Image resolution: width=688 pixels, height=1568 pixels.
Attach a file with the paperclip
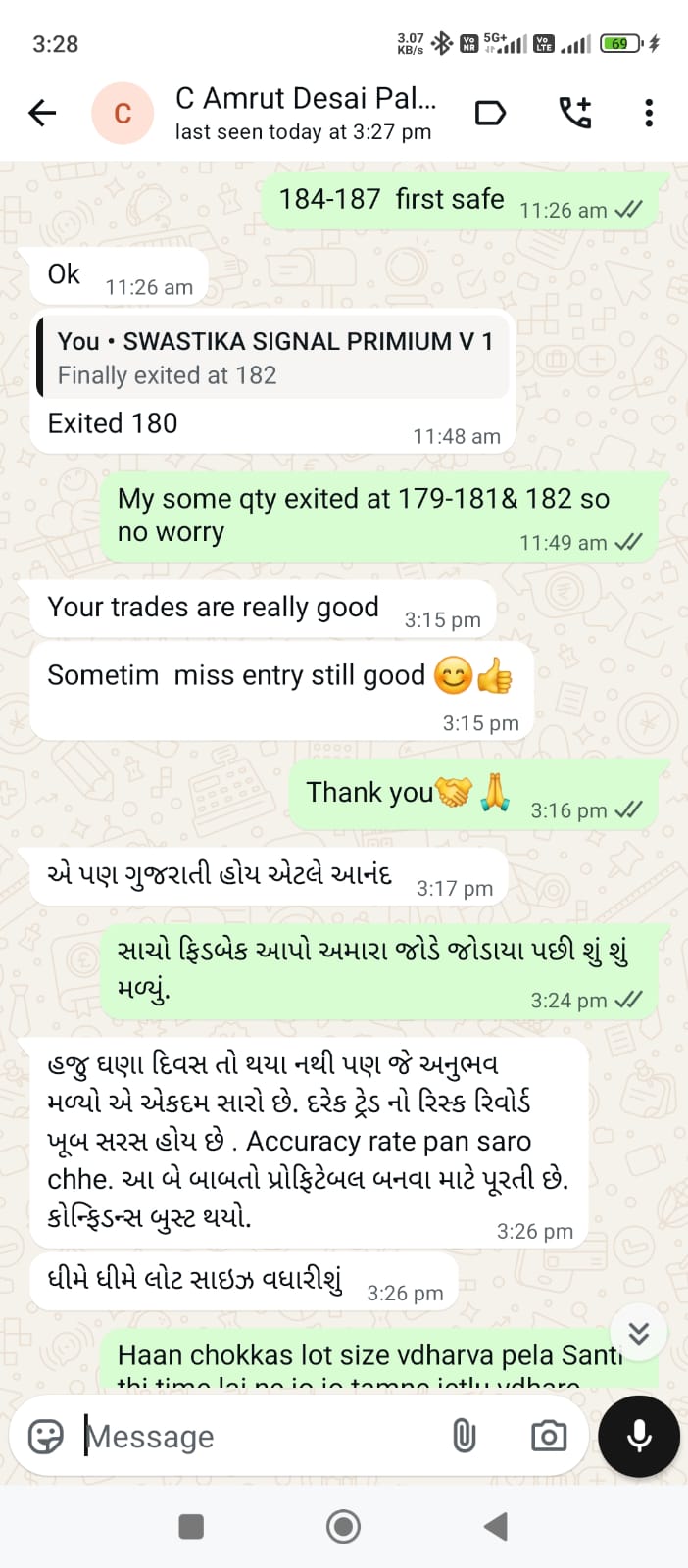pyautogui.click(x=464, y=1437)
